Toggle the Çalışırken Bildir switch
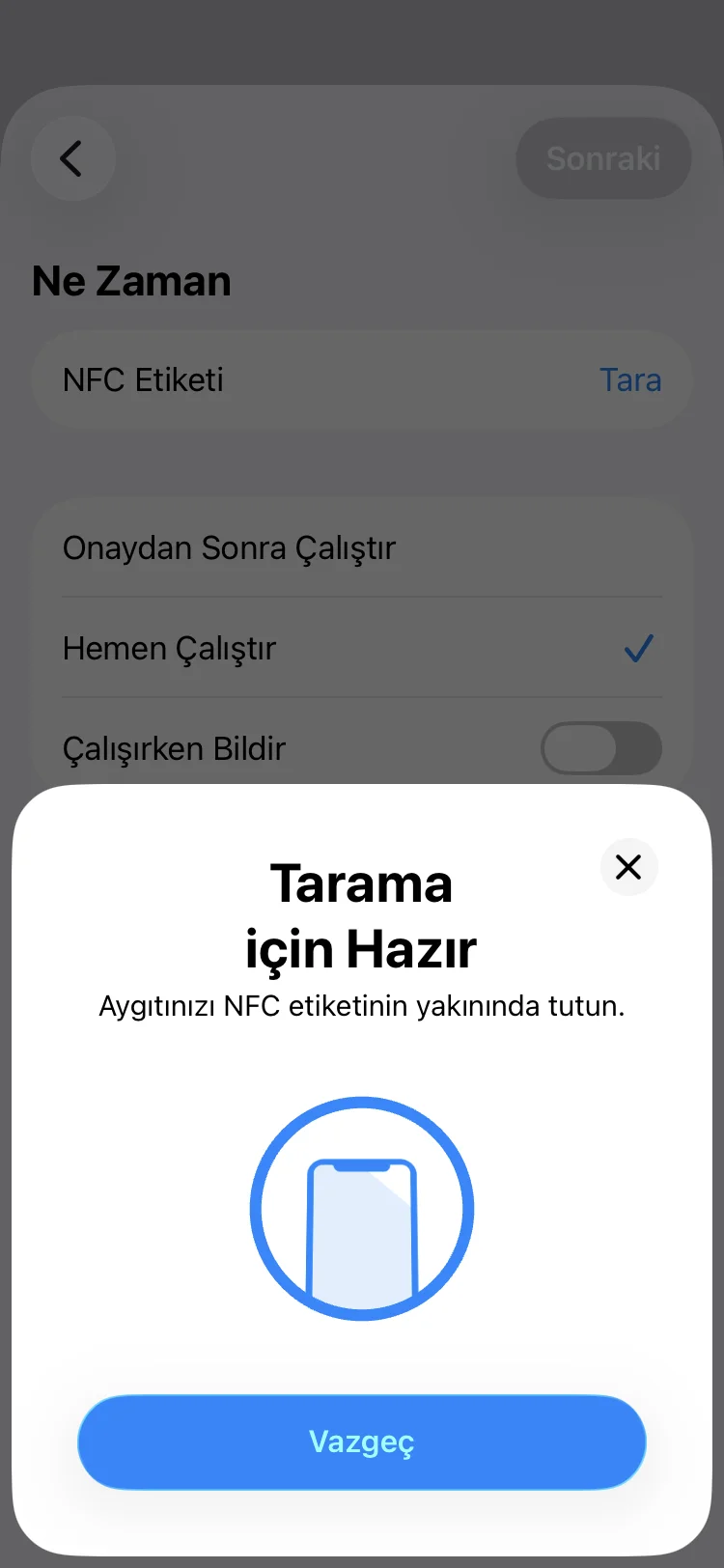The height and width of the screenshot is (1568, 724). click(x=600, y=748)
